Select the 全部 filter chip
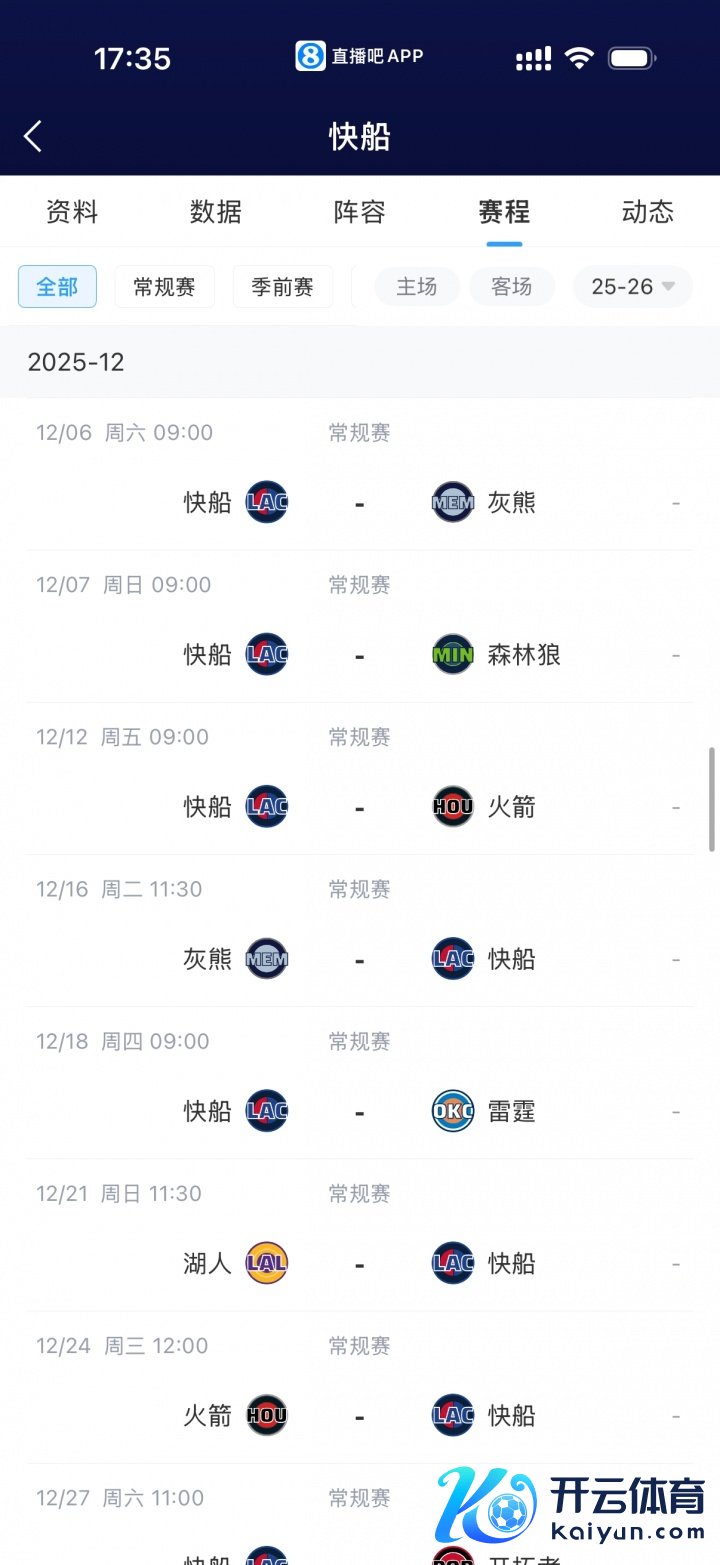This screenshot has height=1565, width=720. 57,287
